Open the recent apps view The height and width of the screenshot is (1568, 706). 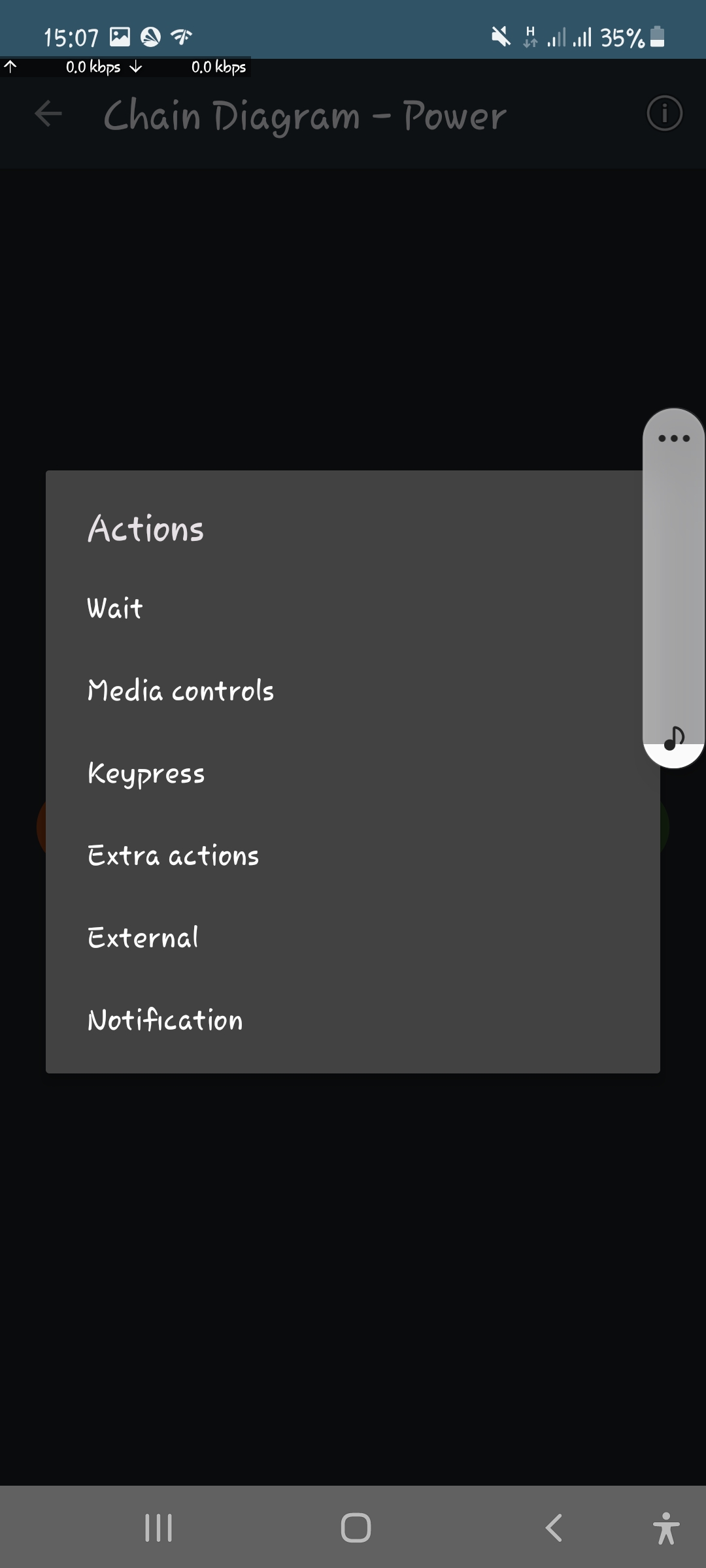point(159,1528)
